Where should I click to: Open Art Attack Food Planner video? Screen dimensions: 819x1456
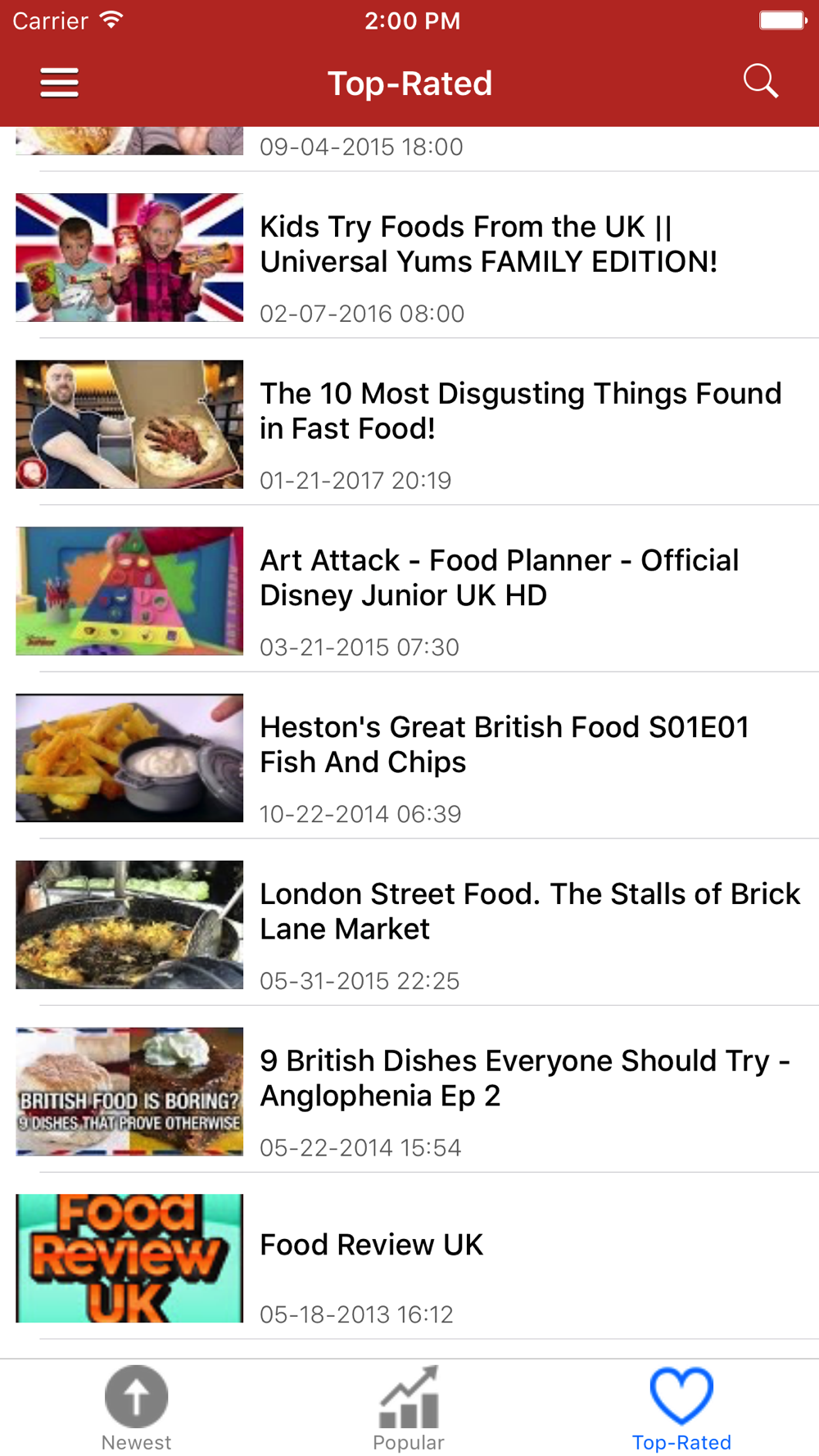click(x=409, y=590)
